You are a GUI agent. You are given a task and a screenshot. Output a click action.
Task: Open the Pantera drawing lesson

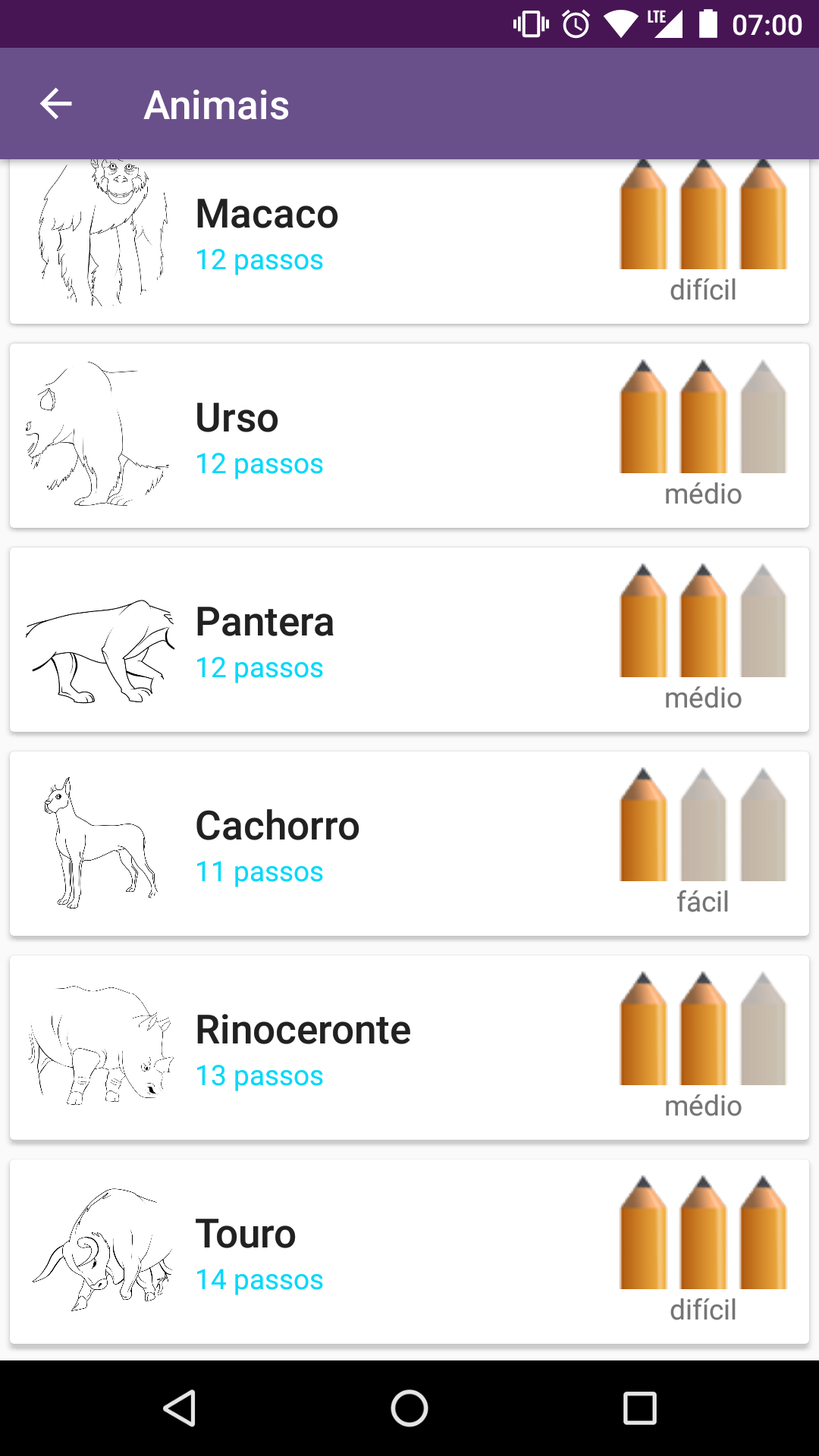pos(409,640)
